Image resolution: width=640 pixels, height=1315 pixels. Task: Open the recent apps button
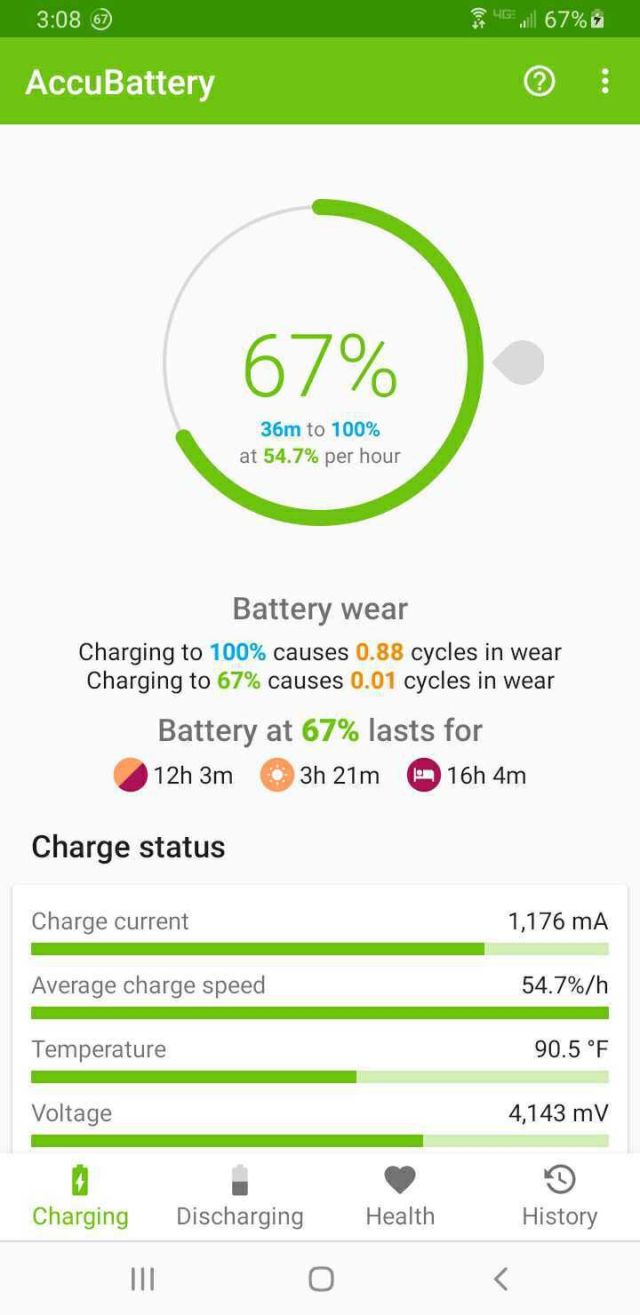(142, 1278)
